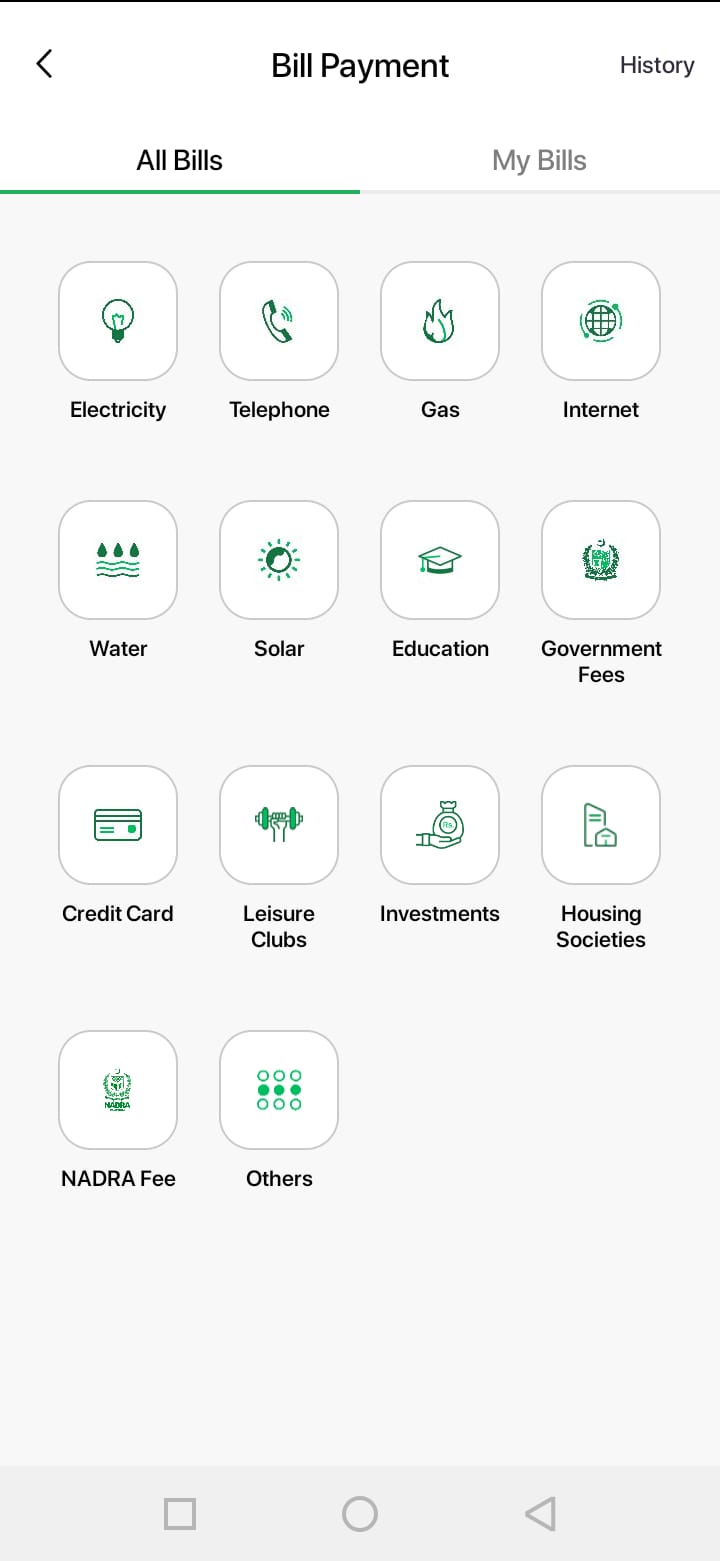The image size is (720, 1561).
Task: Open the payment History
Action: point(656,64)
